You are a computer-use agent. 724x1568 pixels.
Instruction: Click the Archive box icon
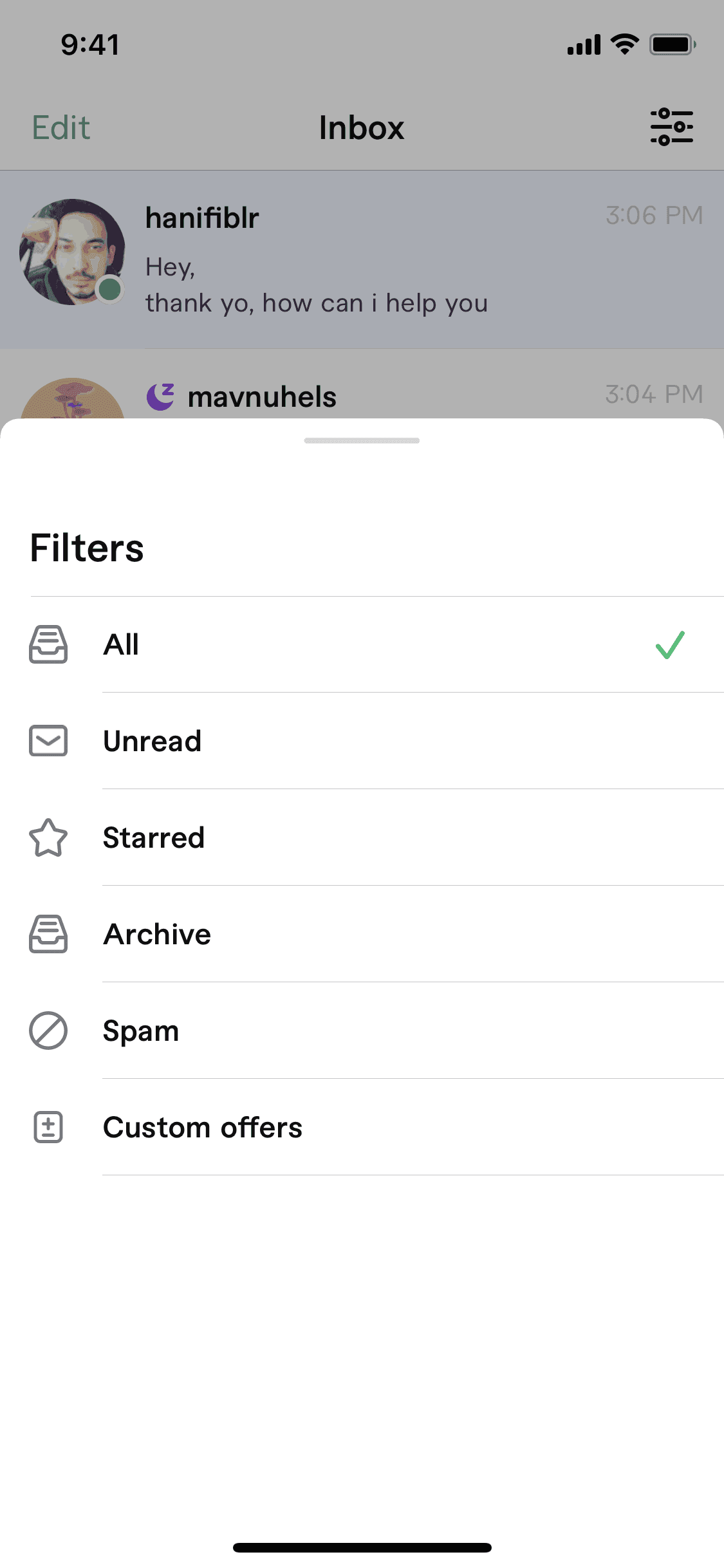(x=48, y=935)
